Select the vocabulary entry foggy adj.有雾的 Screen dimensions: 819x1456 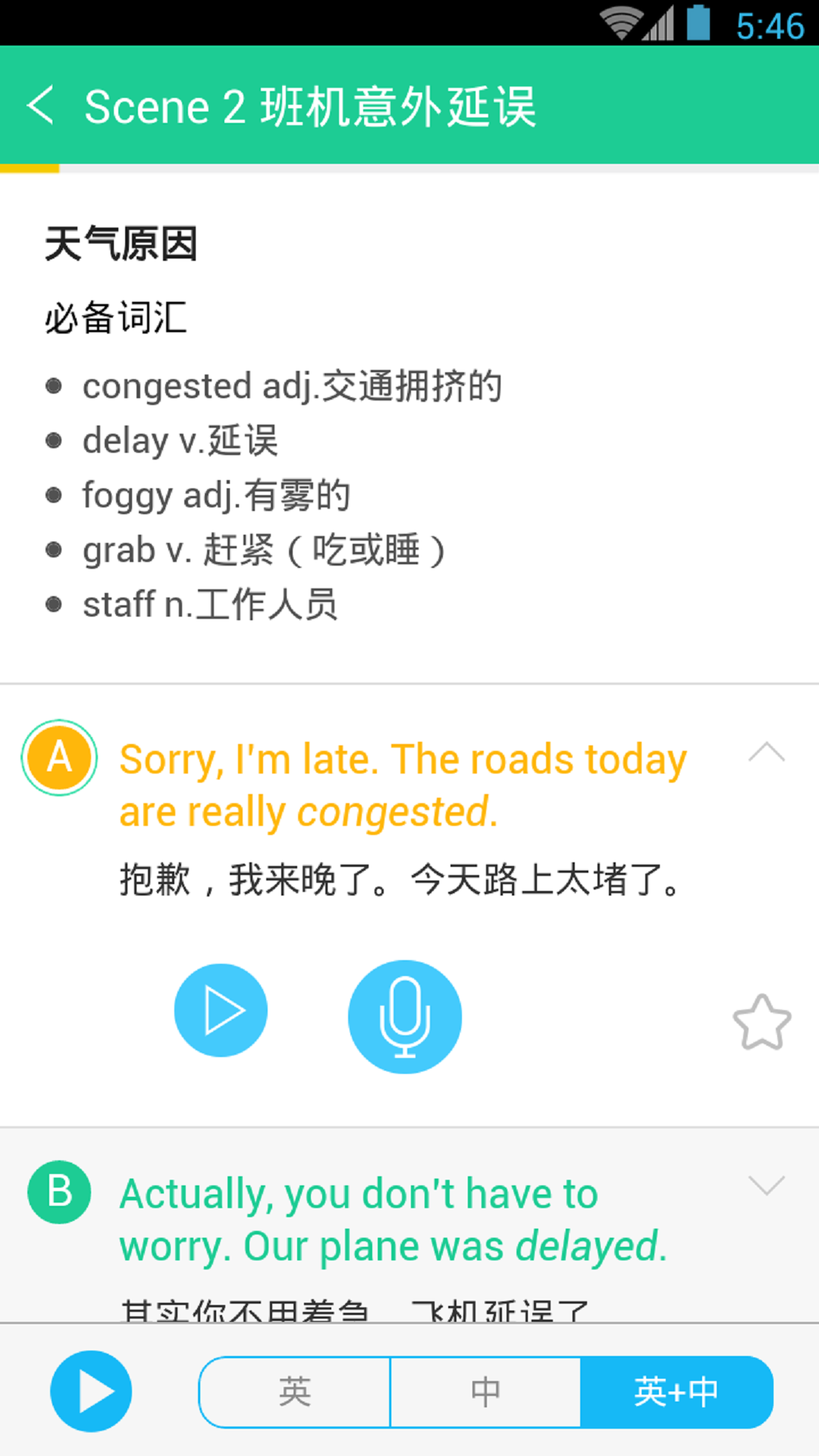point(215,494)
